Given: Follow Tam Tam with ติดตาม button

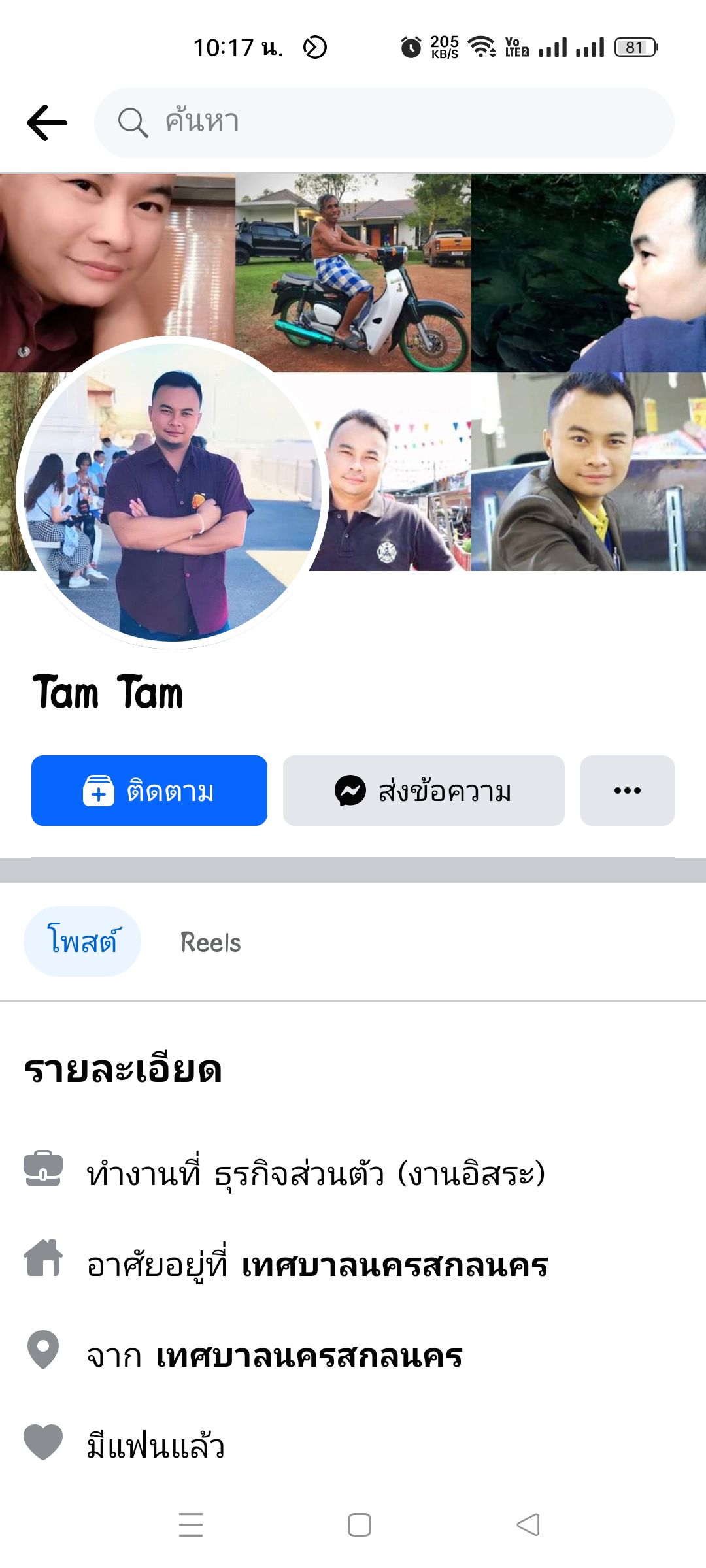Looking at the screenshot, I should (149, 791).
